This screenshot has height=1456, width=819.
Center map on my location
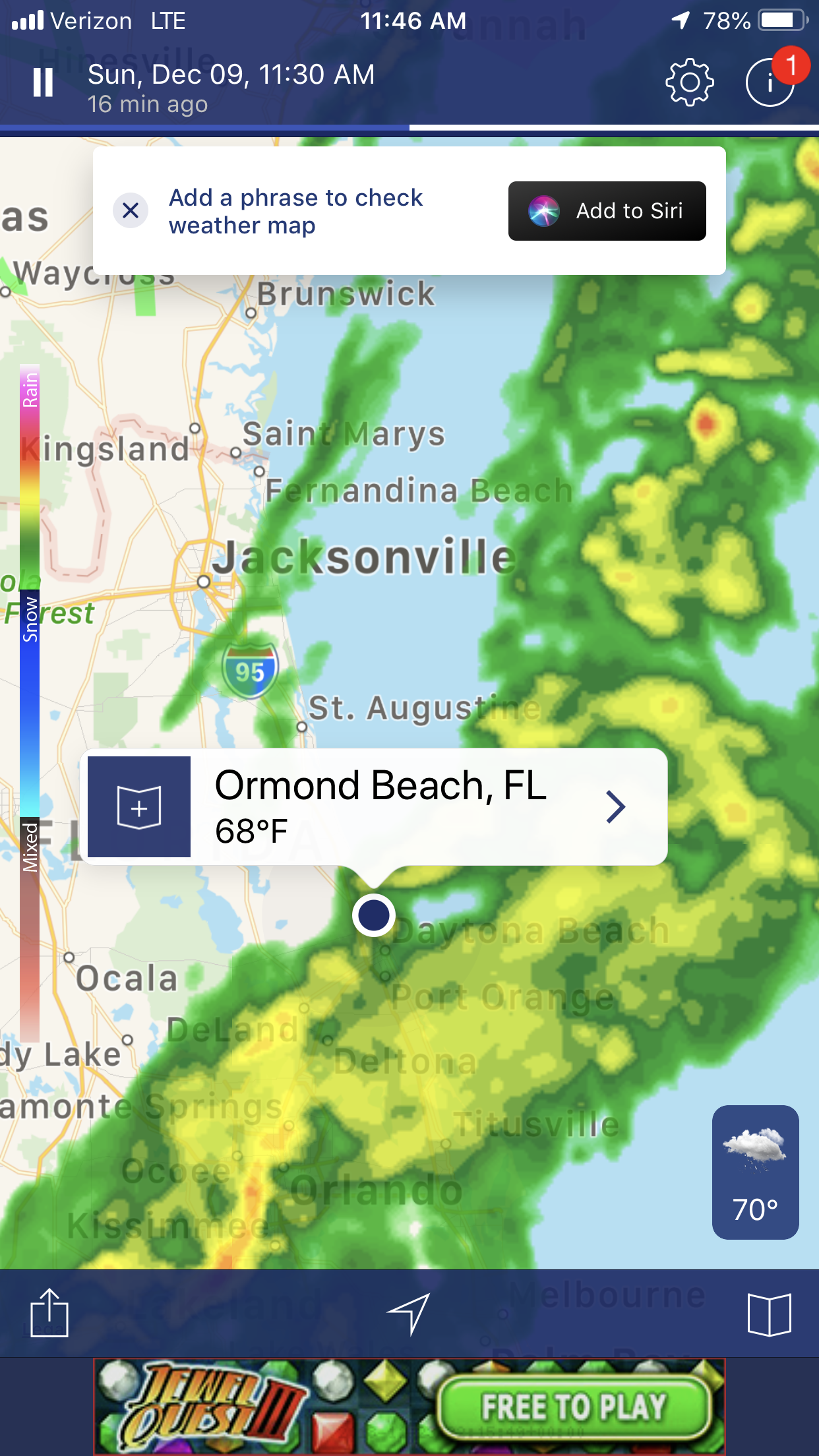(x=409, y=1313)
